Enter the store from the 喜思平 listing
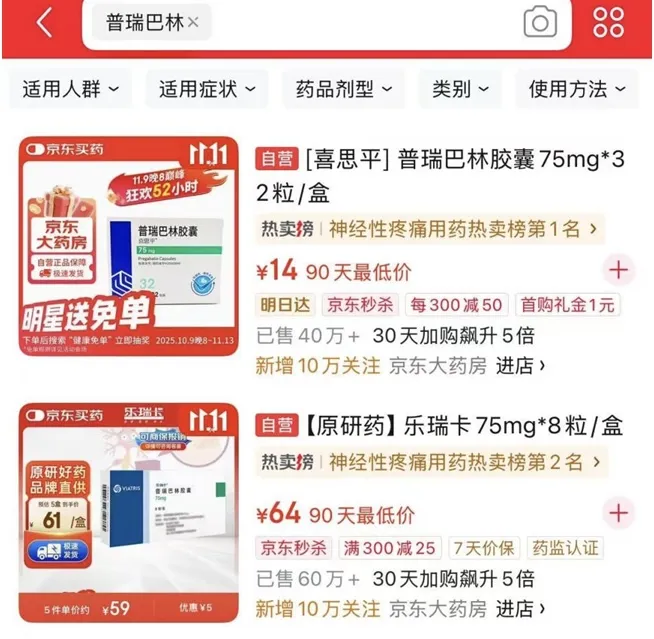This screenshot has width=654, height=639. (x=521, y=365)
